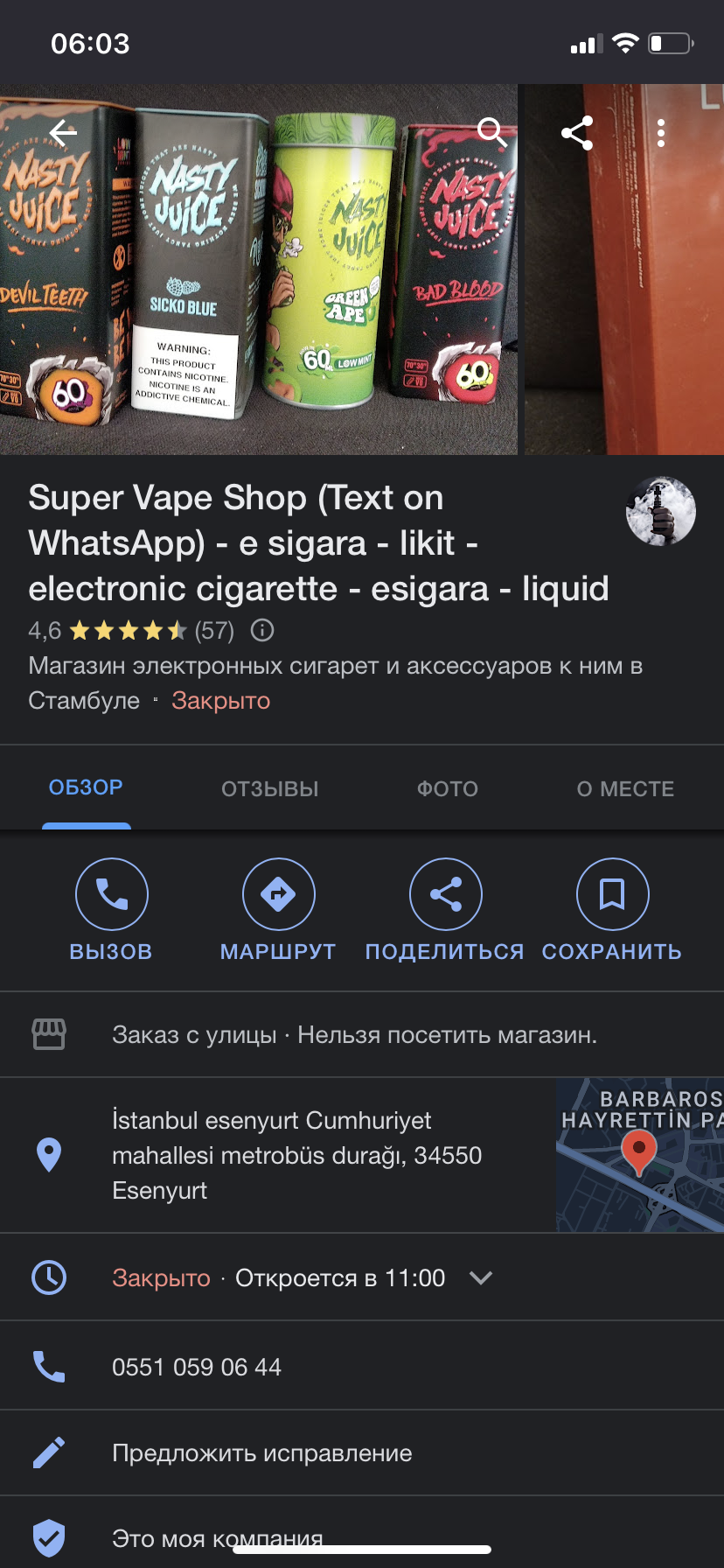
Task: Switch to the ОТЗЫВЫ tab
Action: pyautogui.click(x=270, y=788)
